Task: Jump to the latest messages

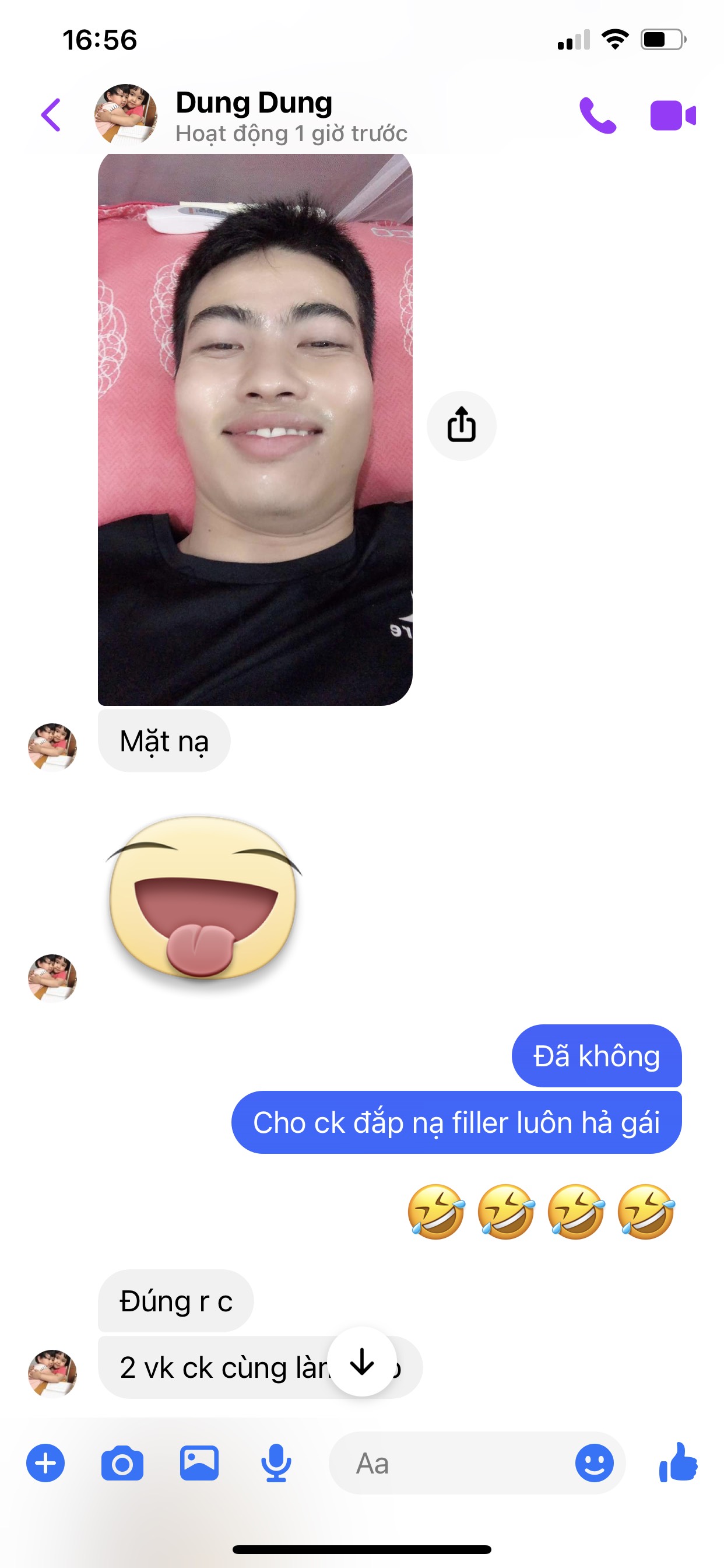Action: click(x=362, y=1361)
